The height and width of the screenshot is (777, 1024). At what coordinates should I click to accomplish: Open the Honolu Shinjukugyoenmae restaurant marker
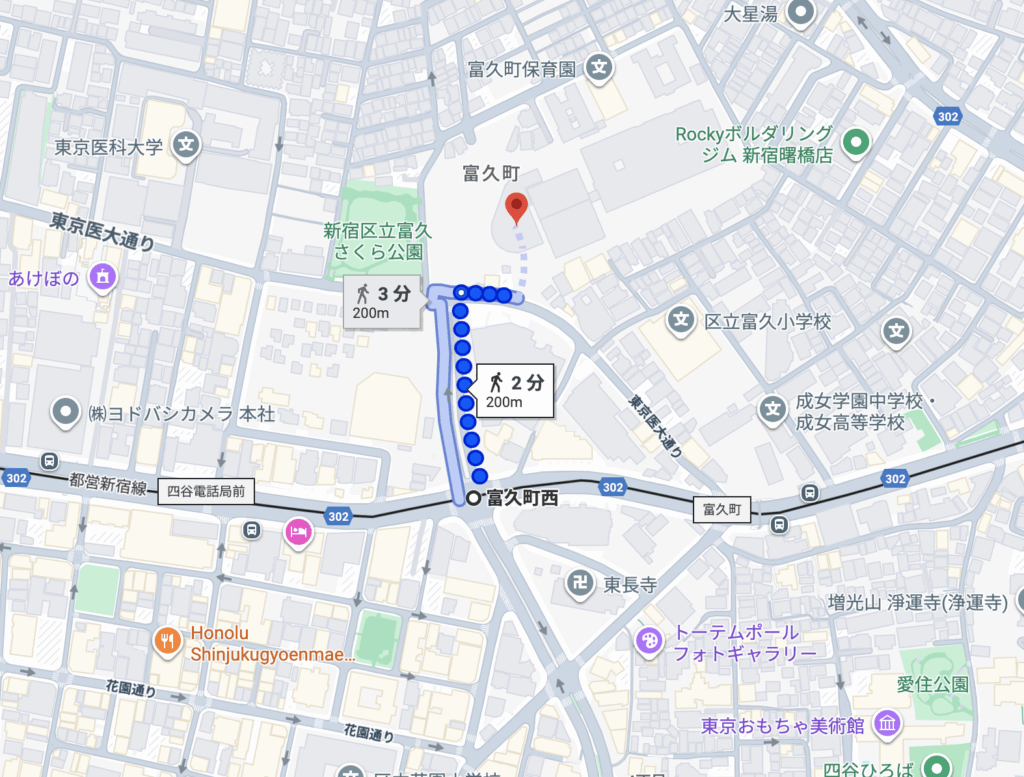tap(167, 638)
